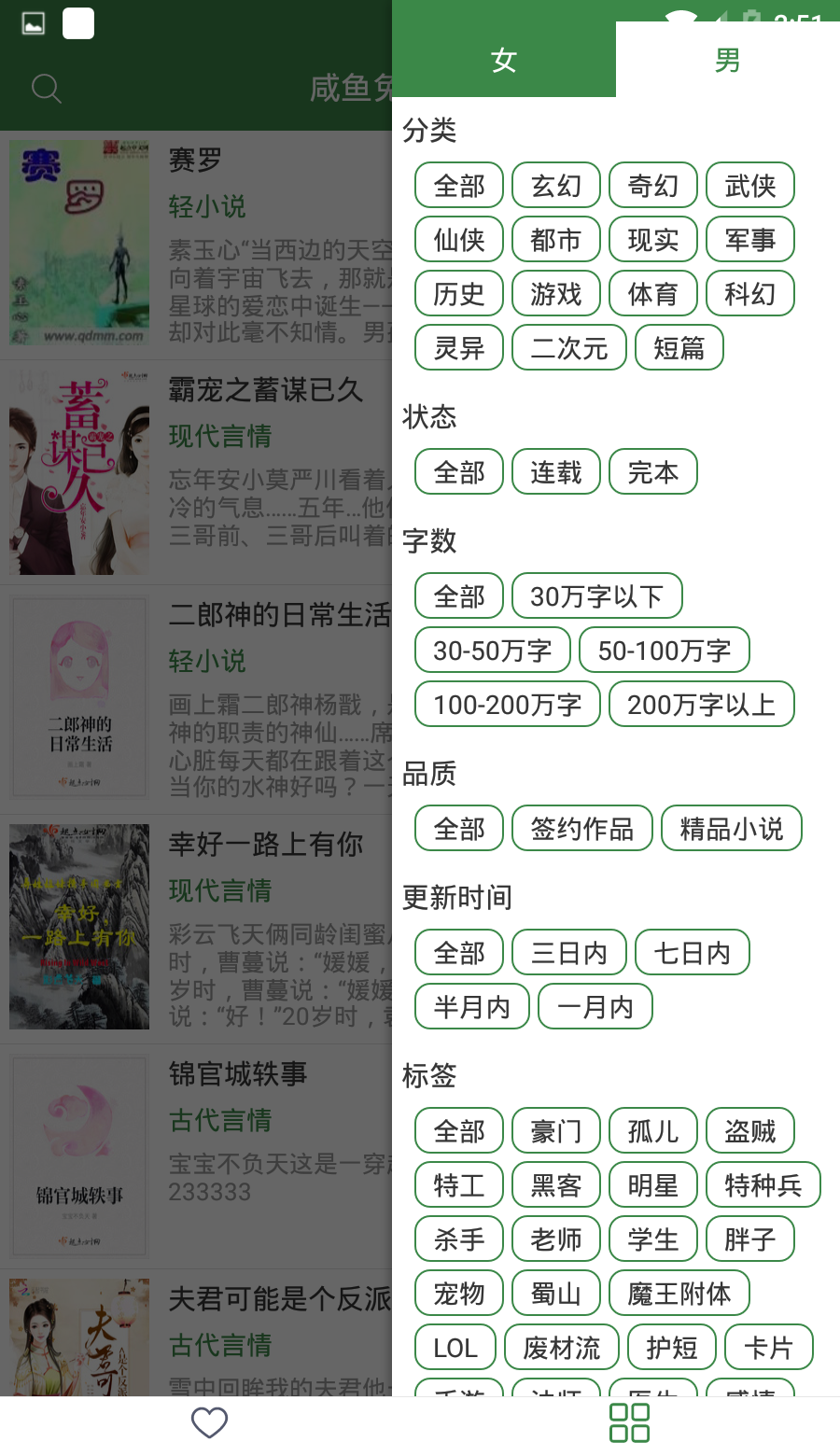The image size is (840, 1456).
Task: Switch to the 男 tab
Action: [x=727, y=61]
